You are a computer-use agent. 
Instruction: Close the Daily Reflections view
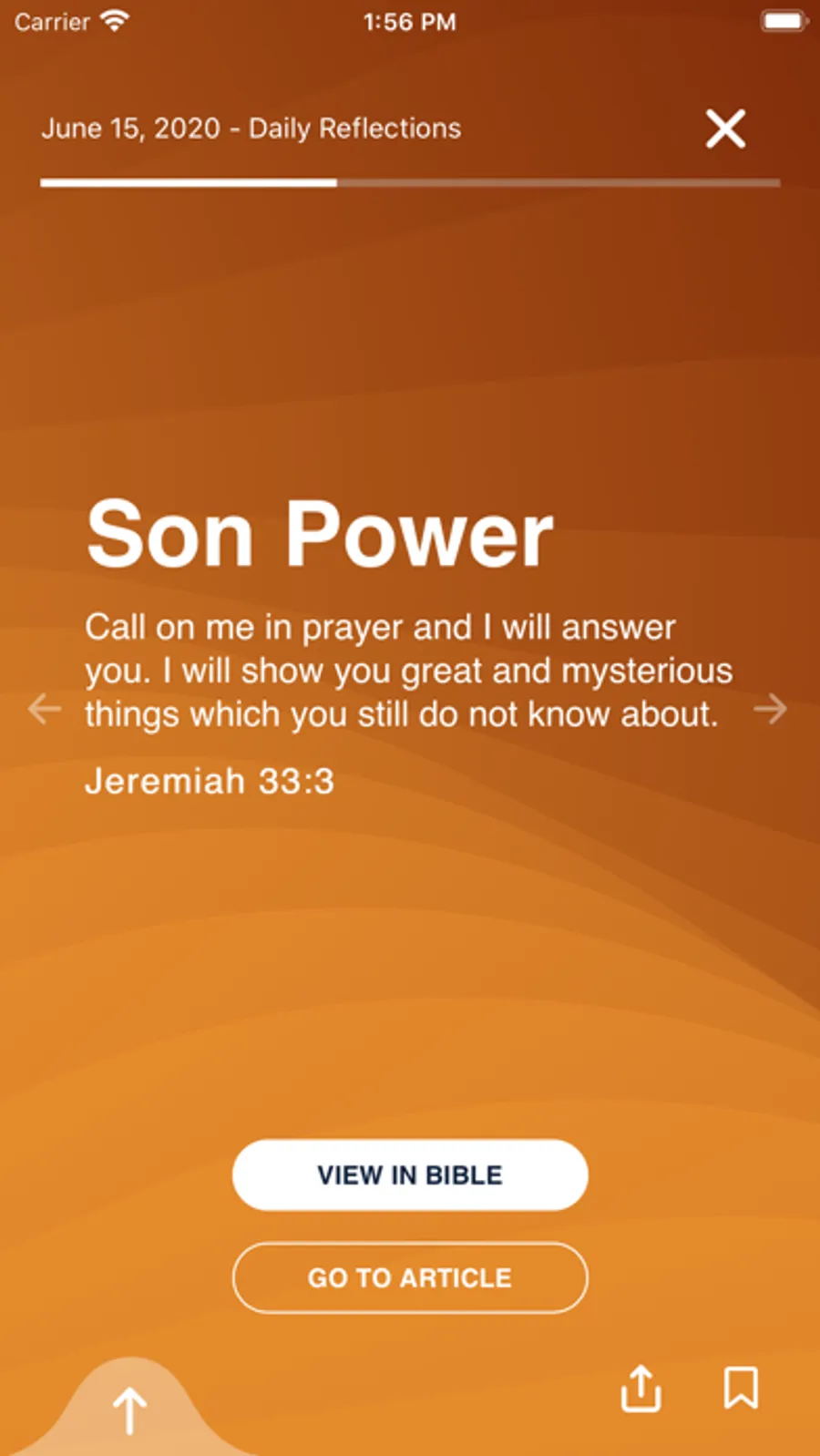pos(725,128)
